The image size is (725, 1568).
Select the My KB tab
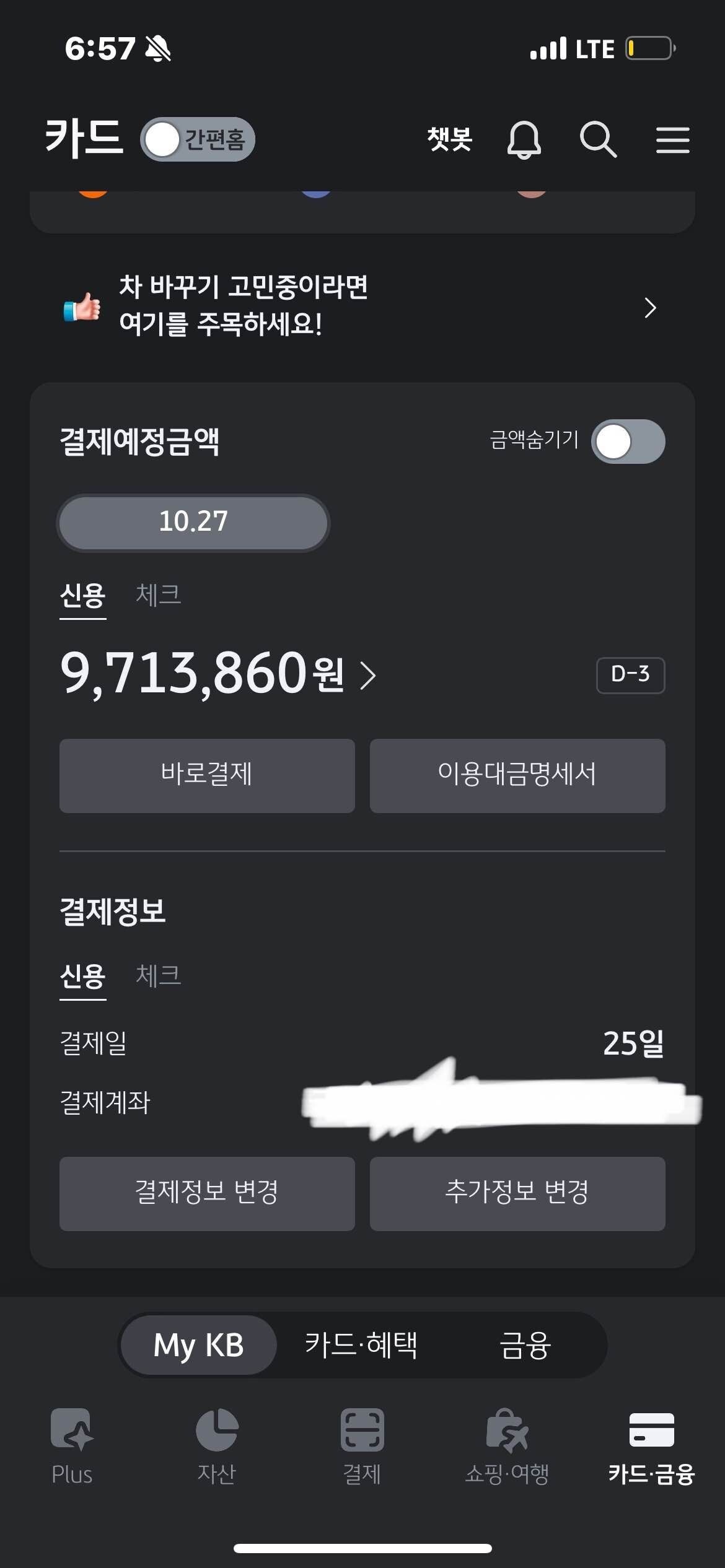pyautogui.click(x=198, y=1345)
